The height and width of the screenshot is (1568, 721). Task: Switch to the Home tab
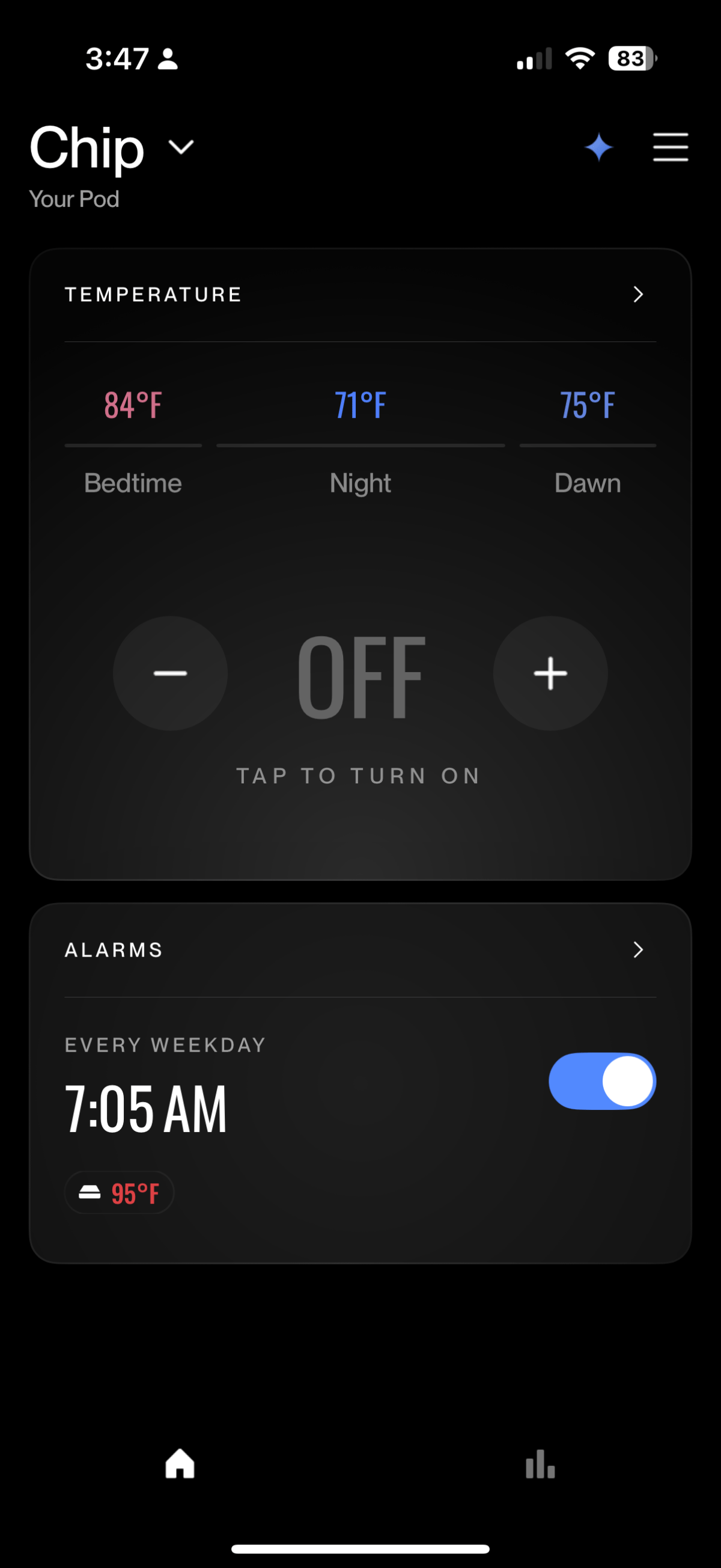coord(180,1463)
